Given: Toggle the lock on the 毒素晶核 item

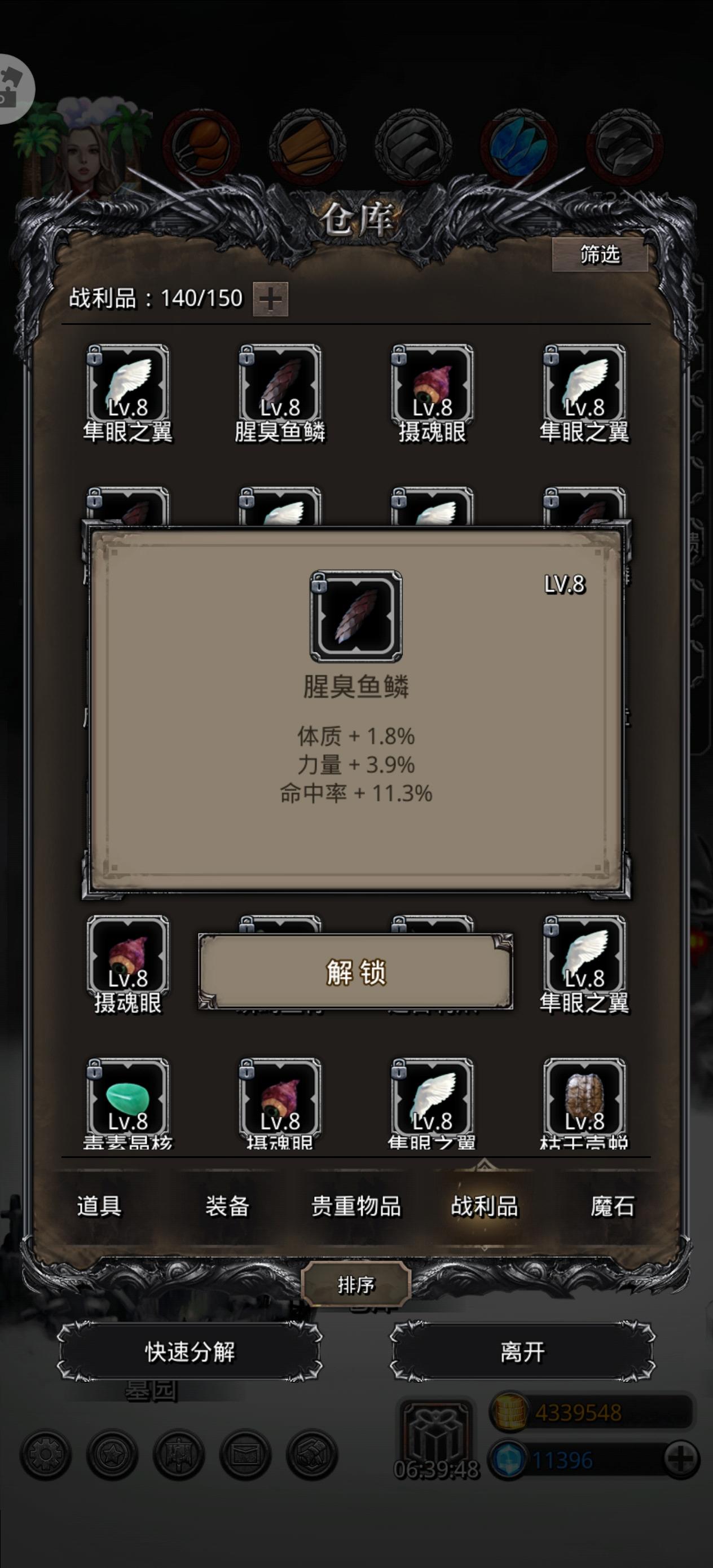Looking at the screenshot, I should [x=95, y=1068].
